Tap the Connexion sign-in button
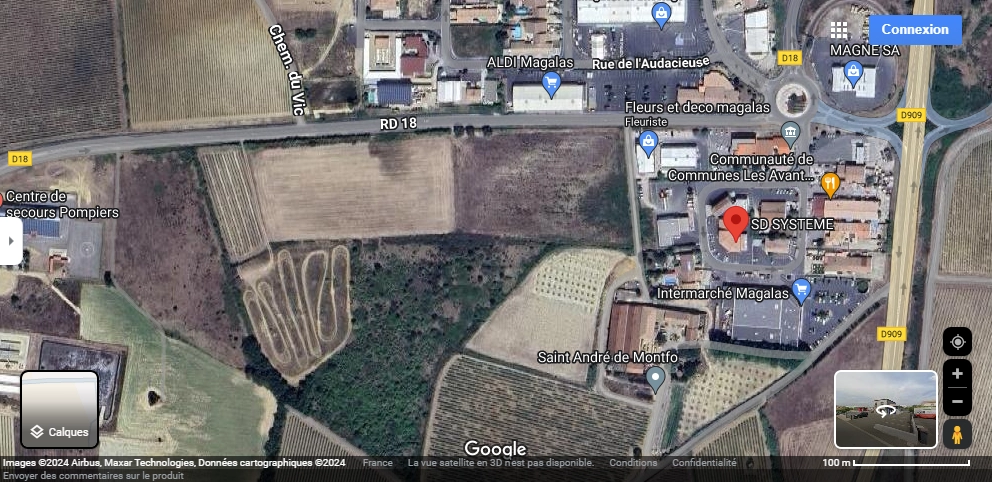992x482 pixels. (x=914, y=30)
